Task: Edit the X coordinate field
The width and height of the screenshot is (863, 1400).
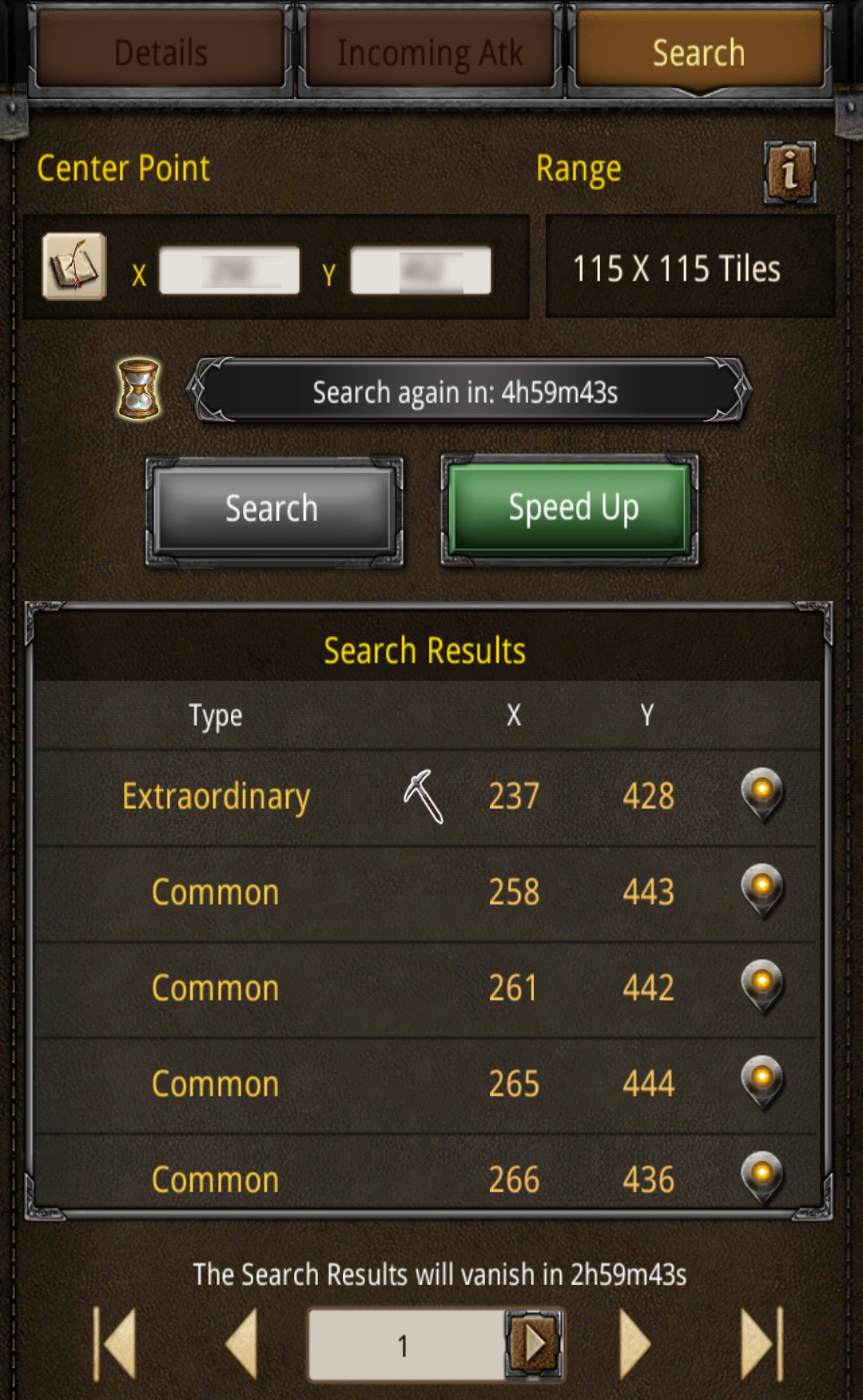Action: [229, 270]
